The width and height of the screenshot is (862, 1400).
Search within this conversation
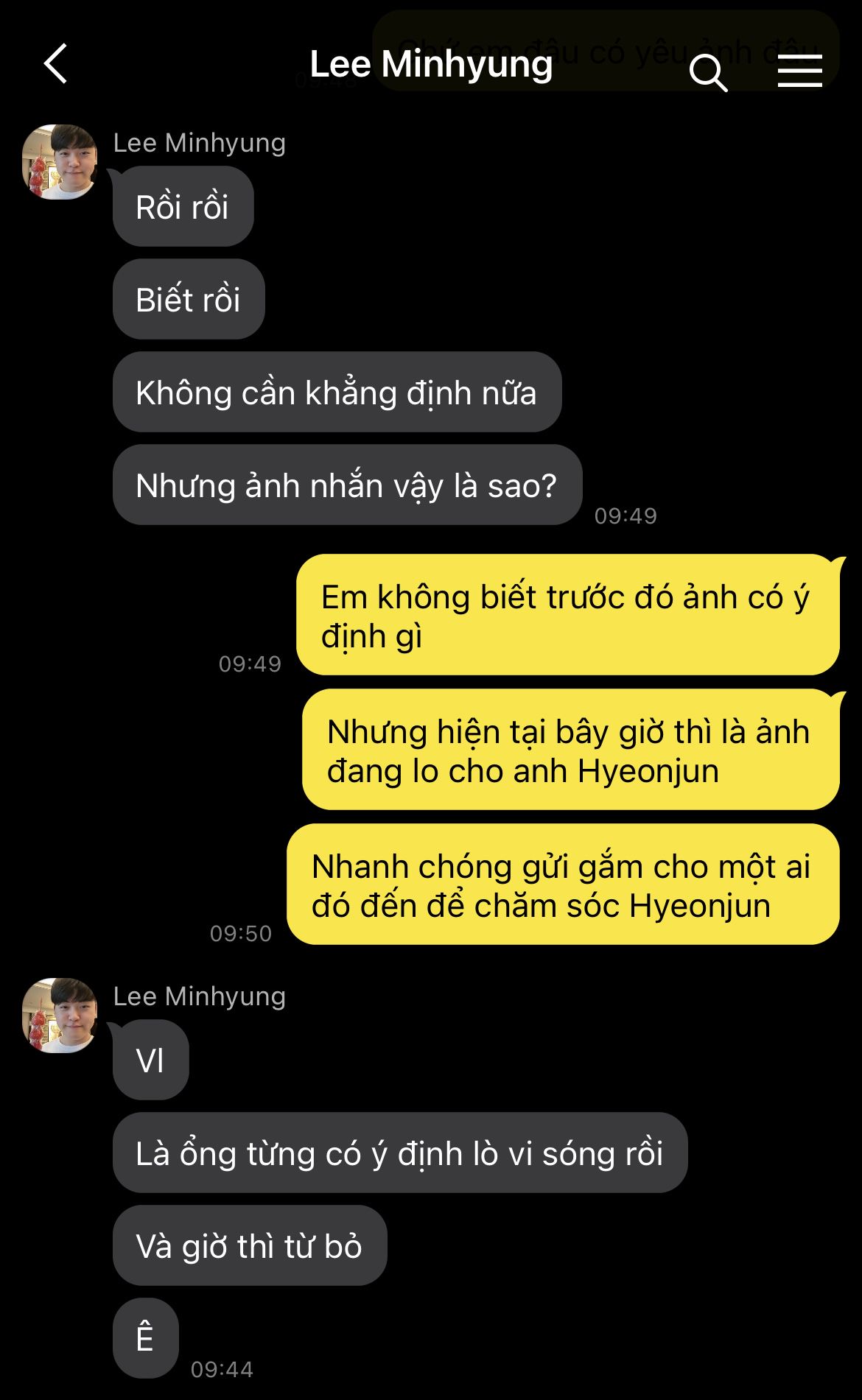coord(708,72)
